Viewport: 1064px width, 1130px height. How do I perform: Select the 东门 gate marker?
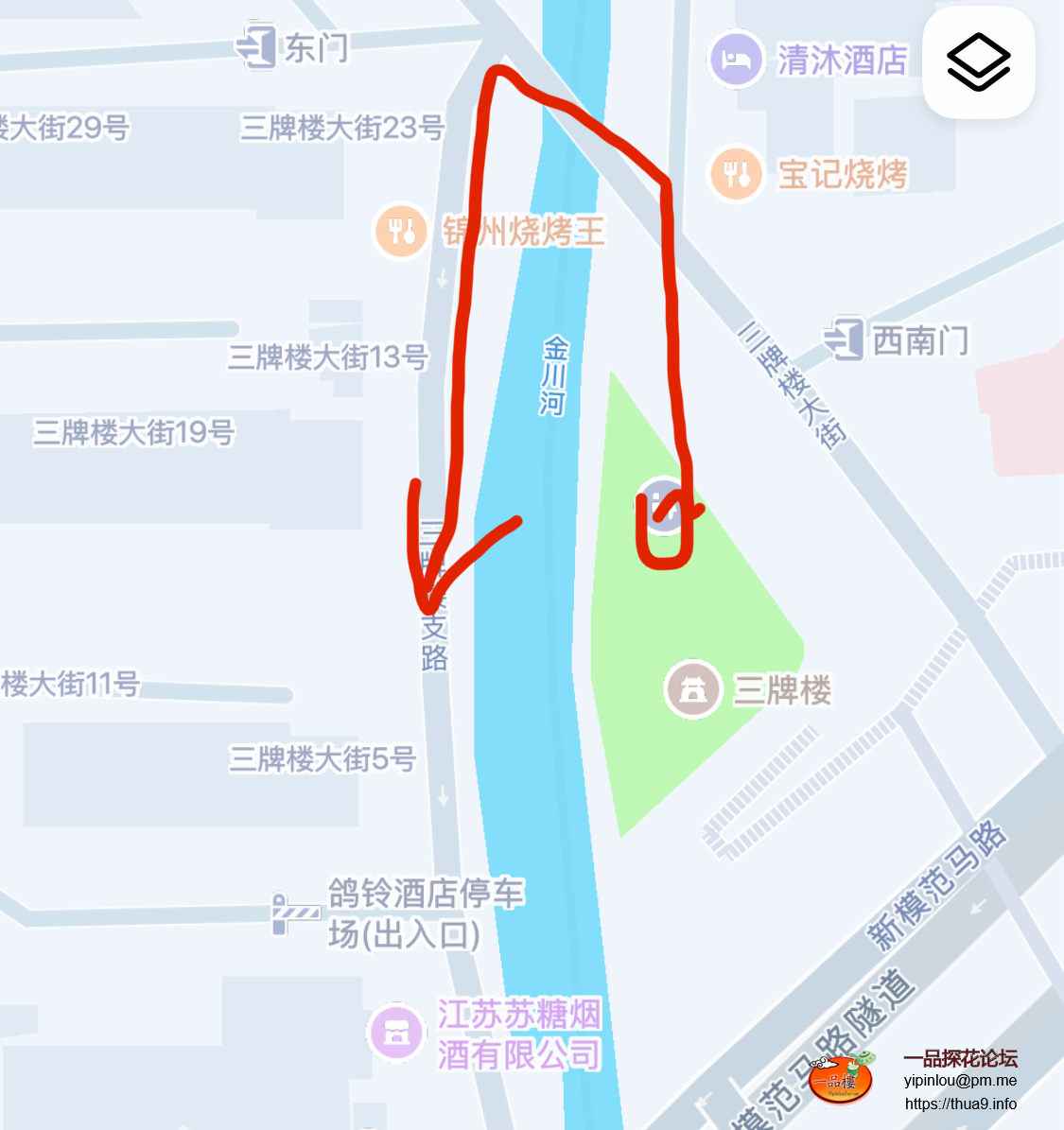click(257, 46)
